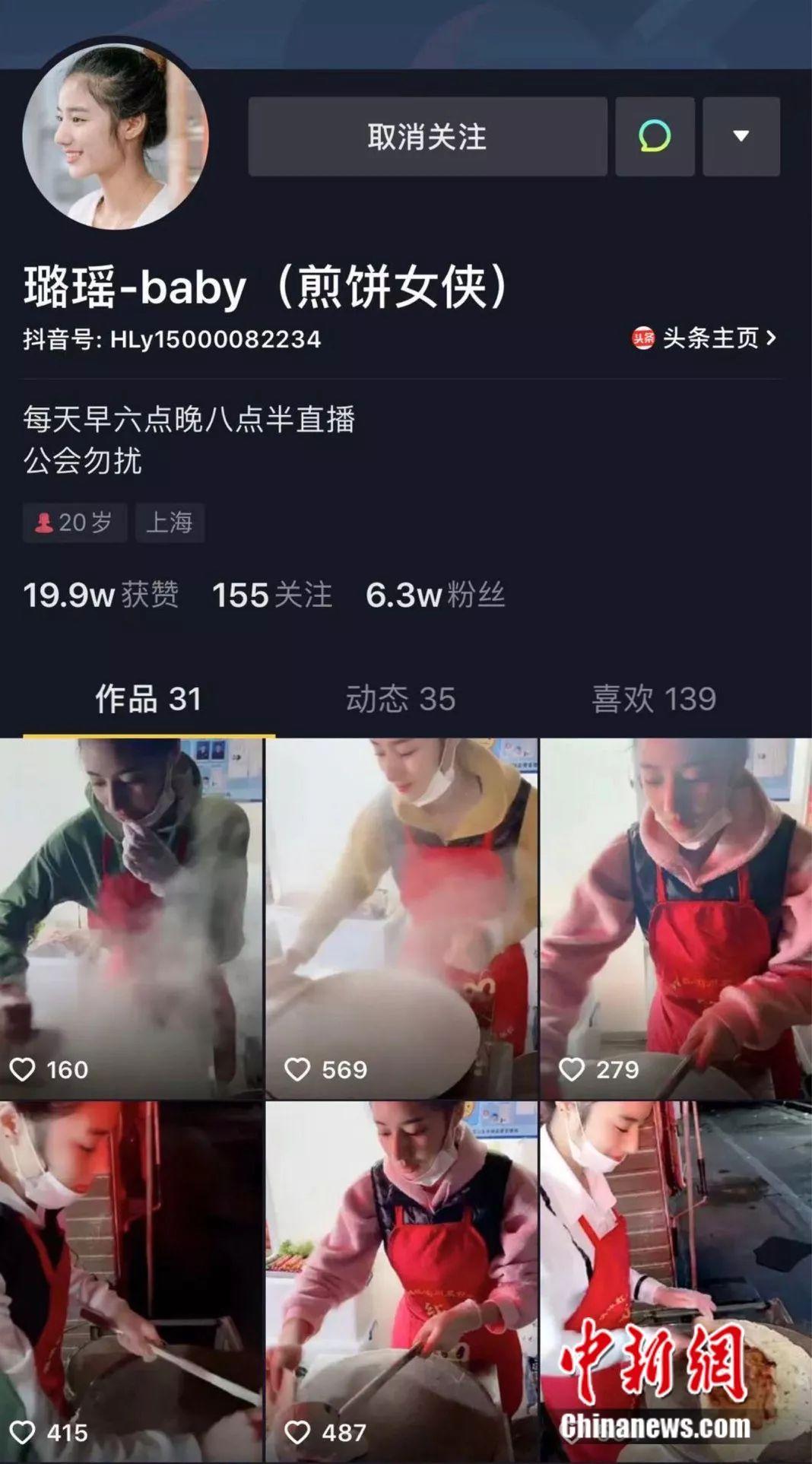The width and height of the screenshot is (812, 1464).
Task: Play the video with 279 likes
Action: (675, 916)
